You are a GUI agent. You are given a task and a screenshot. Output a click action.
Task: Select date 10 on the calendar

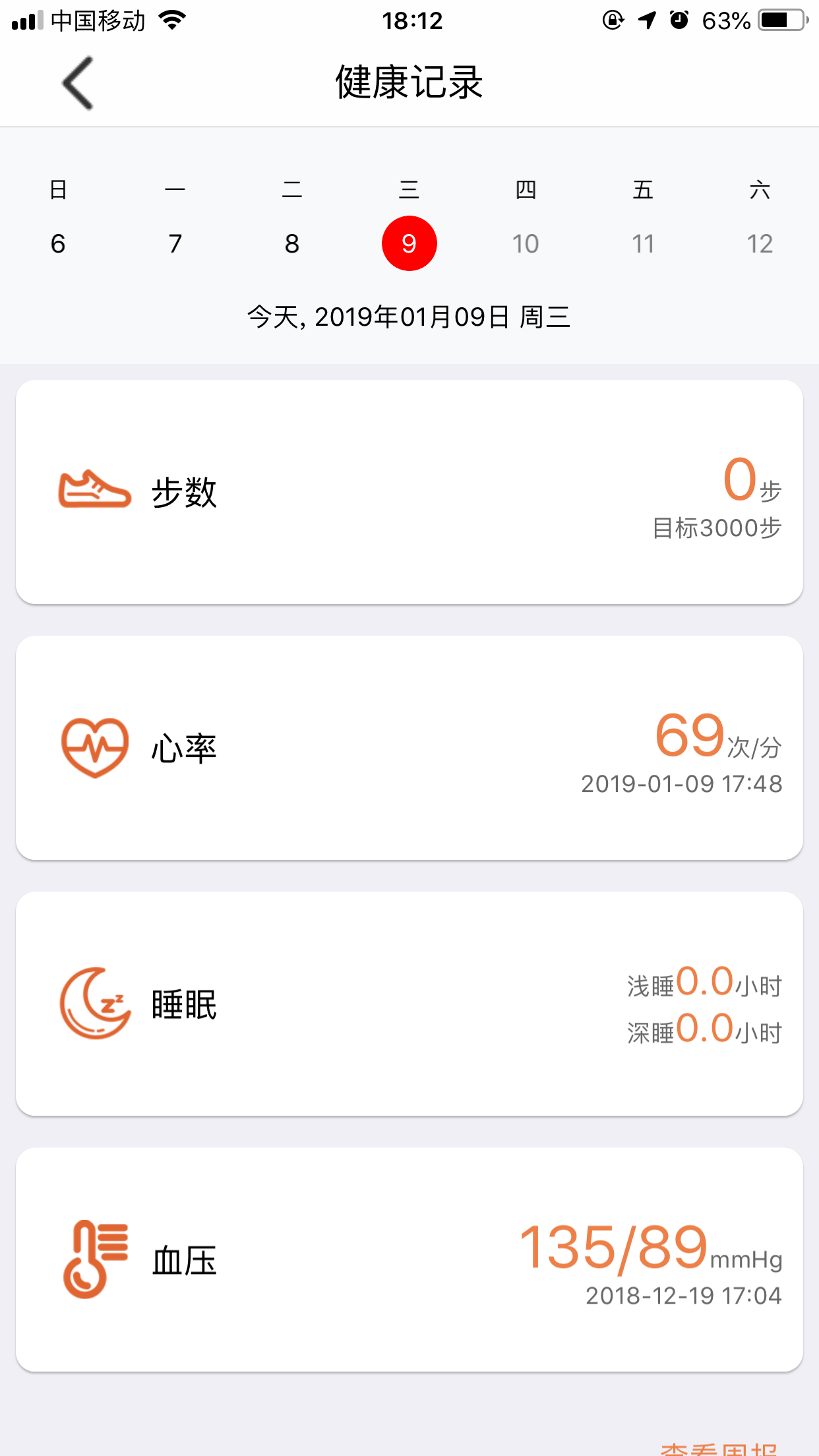pyautogui.click(x=526, y=243)
